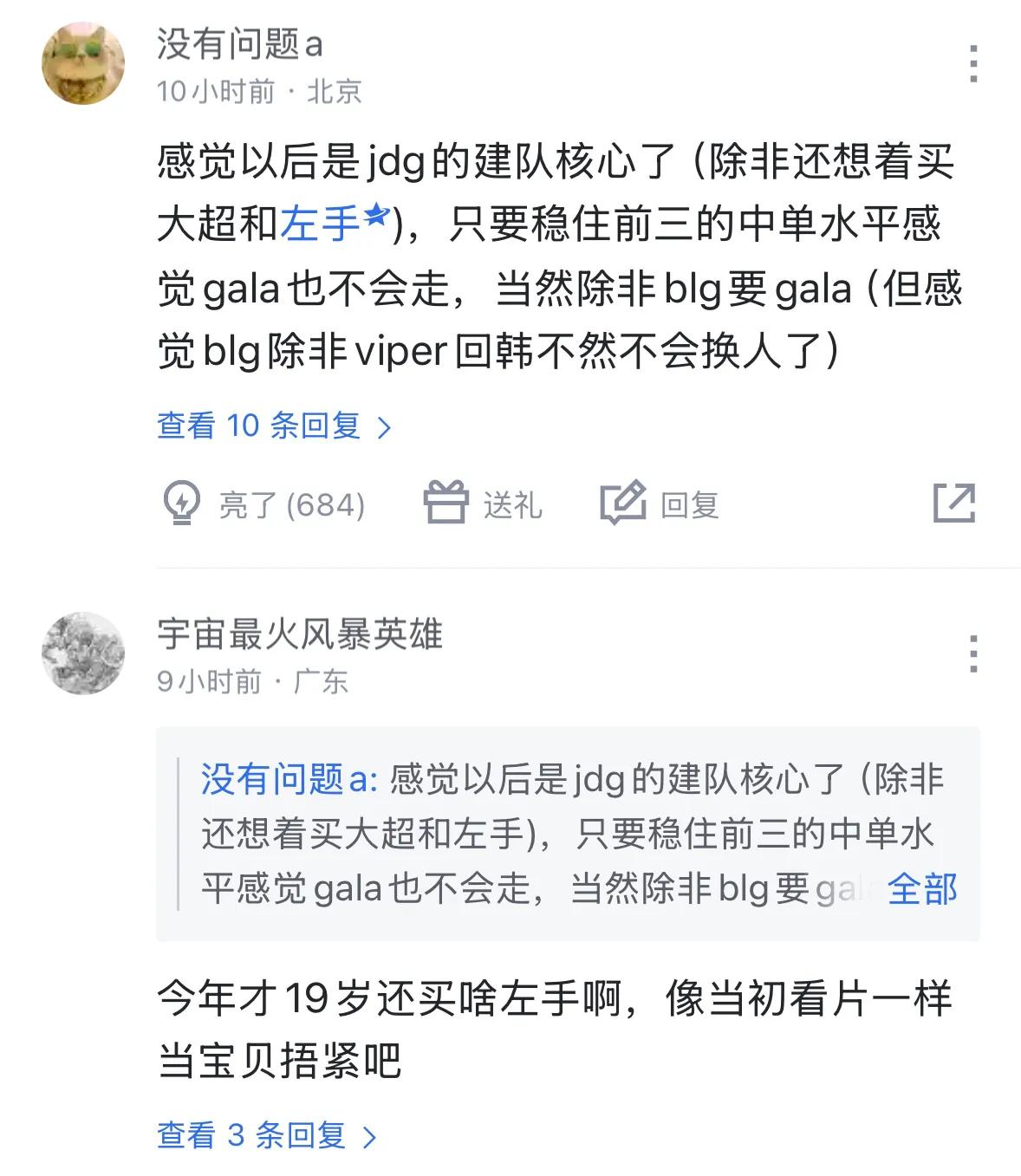Viewport: 1021px width, 1176px height.
Task: Open username 没有问题a at top
Action: coord(239,43)
